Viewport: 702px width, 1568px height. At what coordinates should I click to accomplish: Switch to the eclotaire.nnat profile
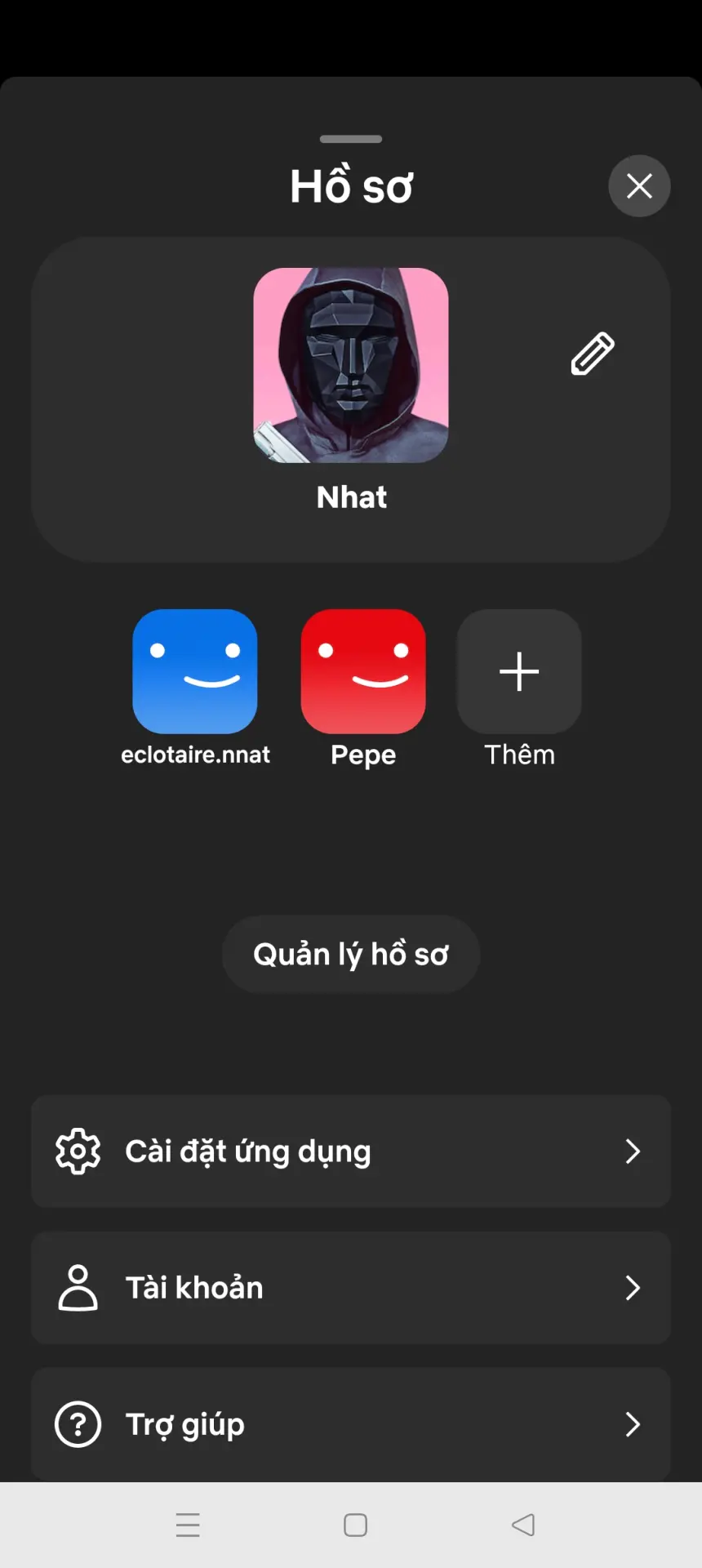195,671
